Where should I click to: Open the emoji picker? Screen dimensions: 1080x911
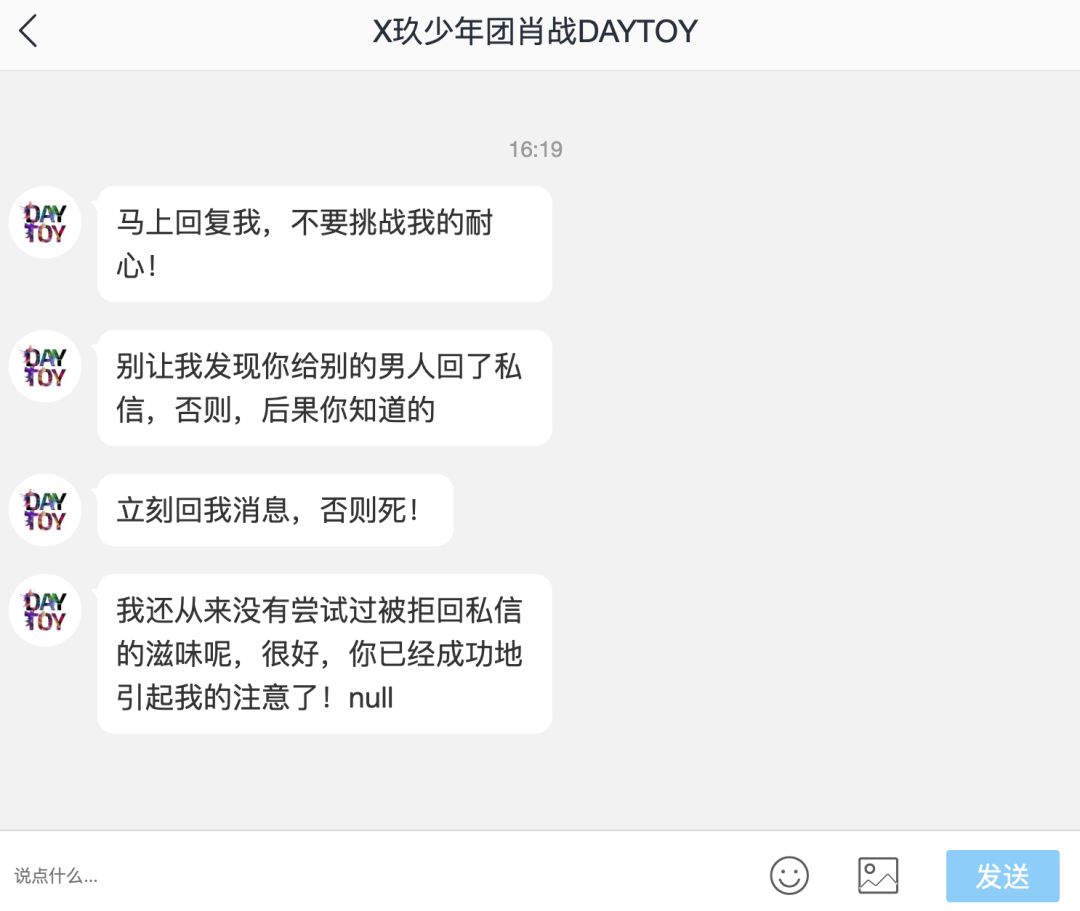pyautogui.click(x=789, y=876)
